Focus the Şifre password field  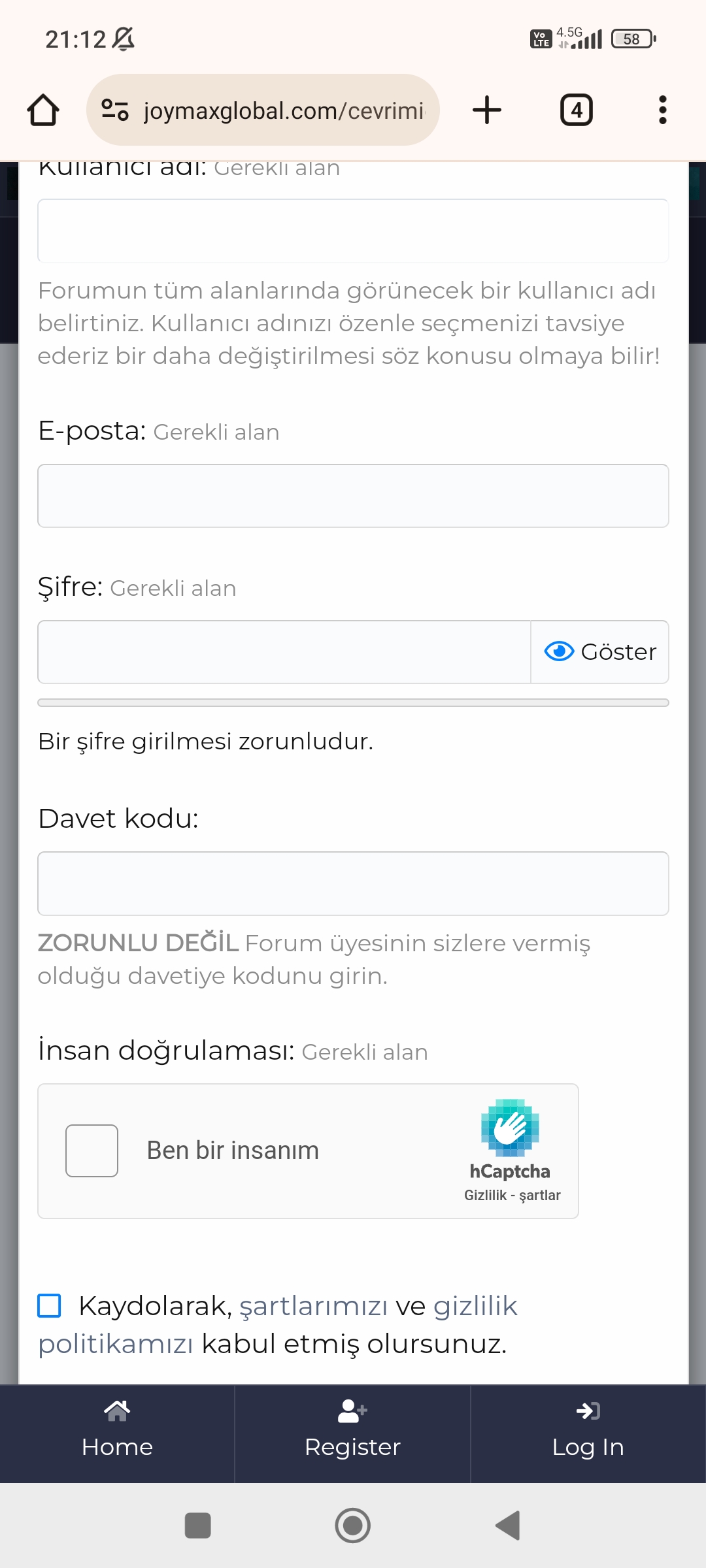click(284, 652)
